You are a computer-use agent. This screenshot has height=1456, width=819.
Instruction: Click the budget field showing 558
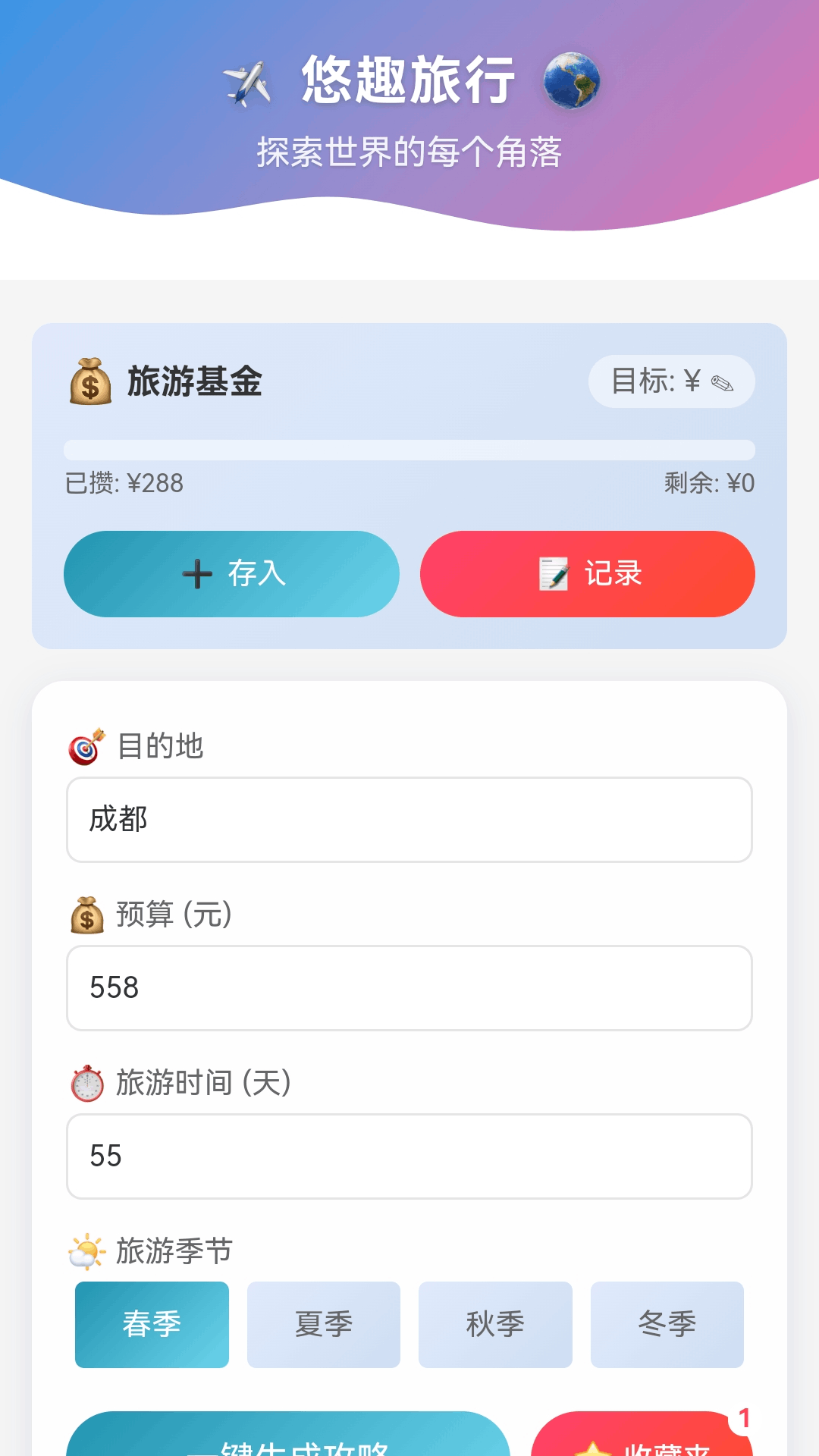coord(409,989)
